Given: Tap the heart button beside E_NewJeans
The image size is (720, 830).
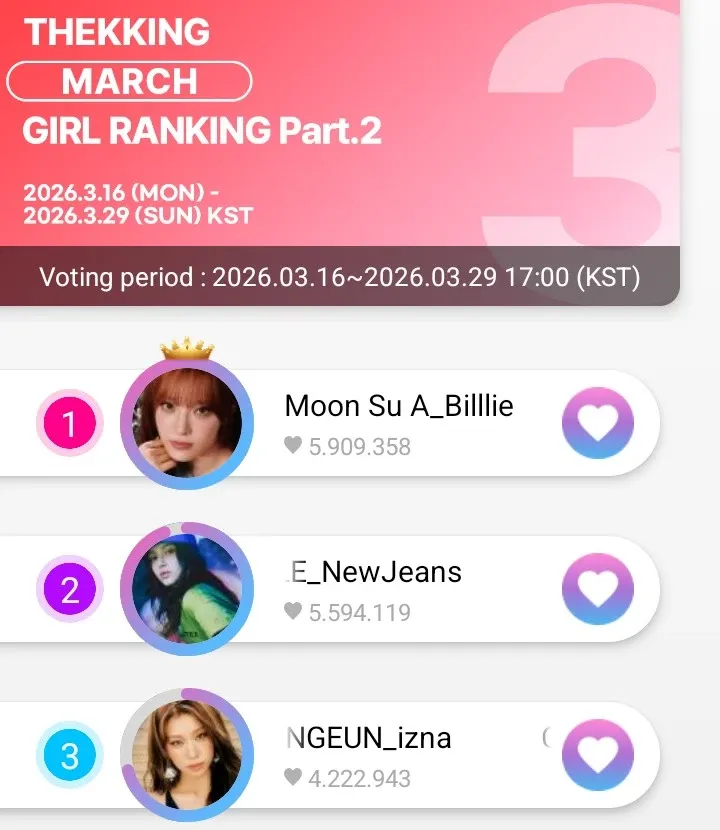Looking at the screenshot, I should [x=598, y=589].
